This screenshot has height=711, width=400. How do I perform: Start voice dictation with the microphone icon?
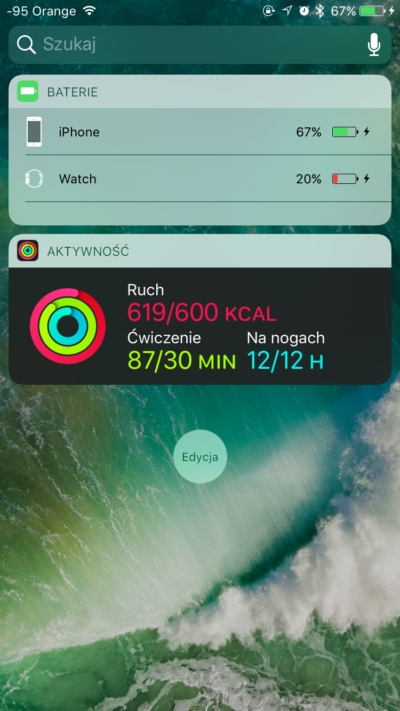tap(374, 45)
